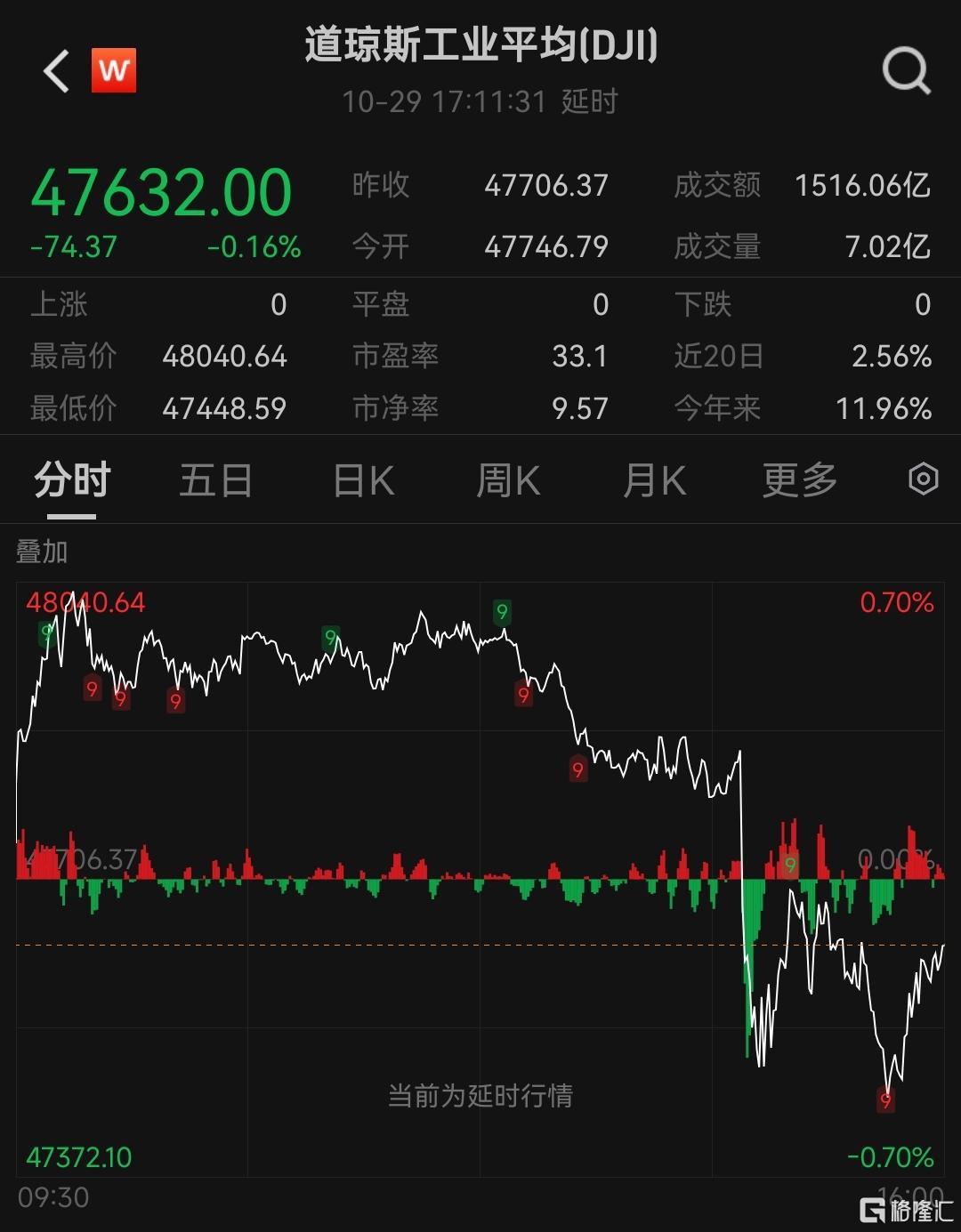Open the red W icon
The image size is (961, 1232).
click(114, 70)
